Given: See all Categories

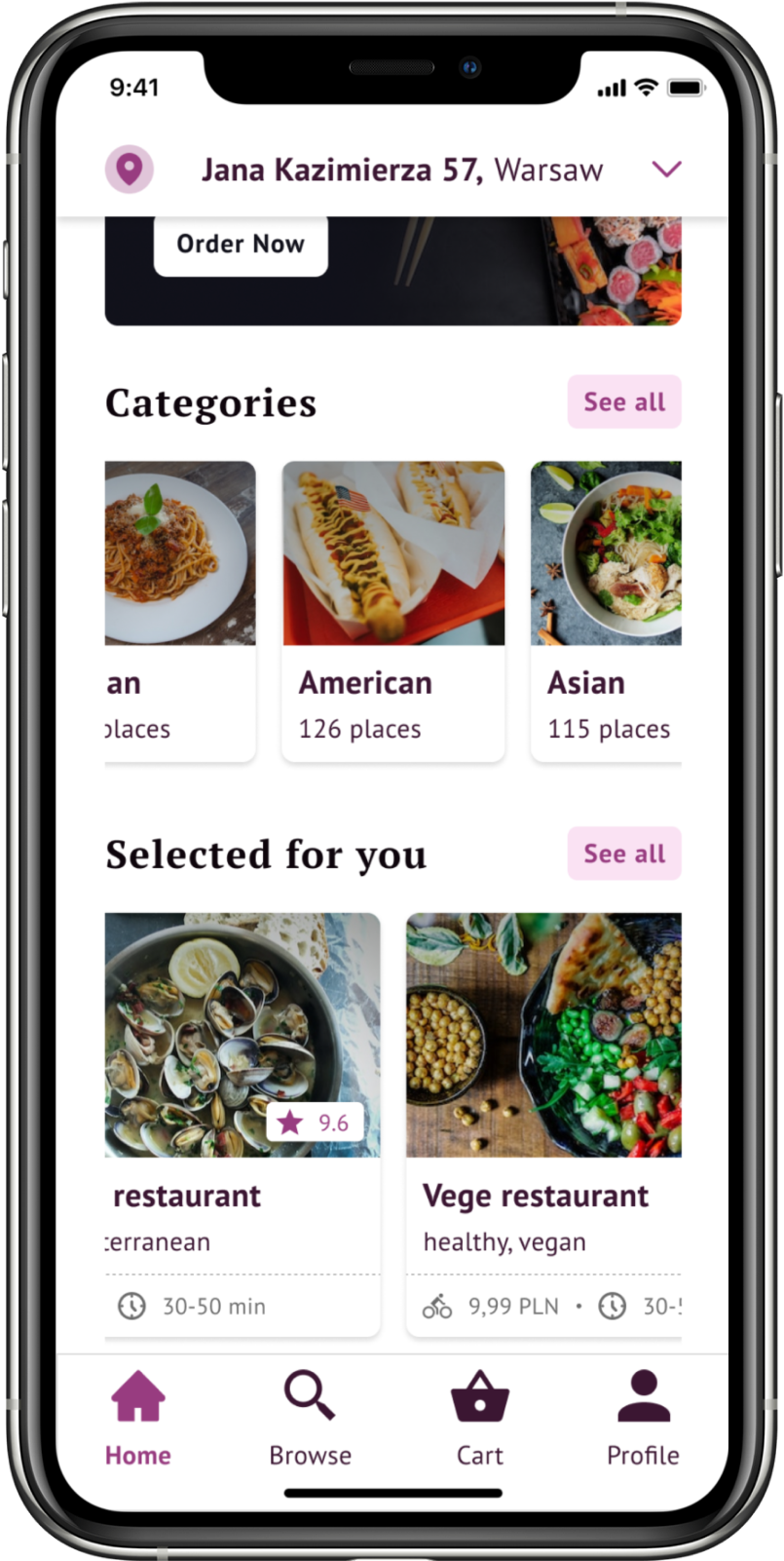Looking at the screenshot, I should [x=624, y=401].
